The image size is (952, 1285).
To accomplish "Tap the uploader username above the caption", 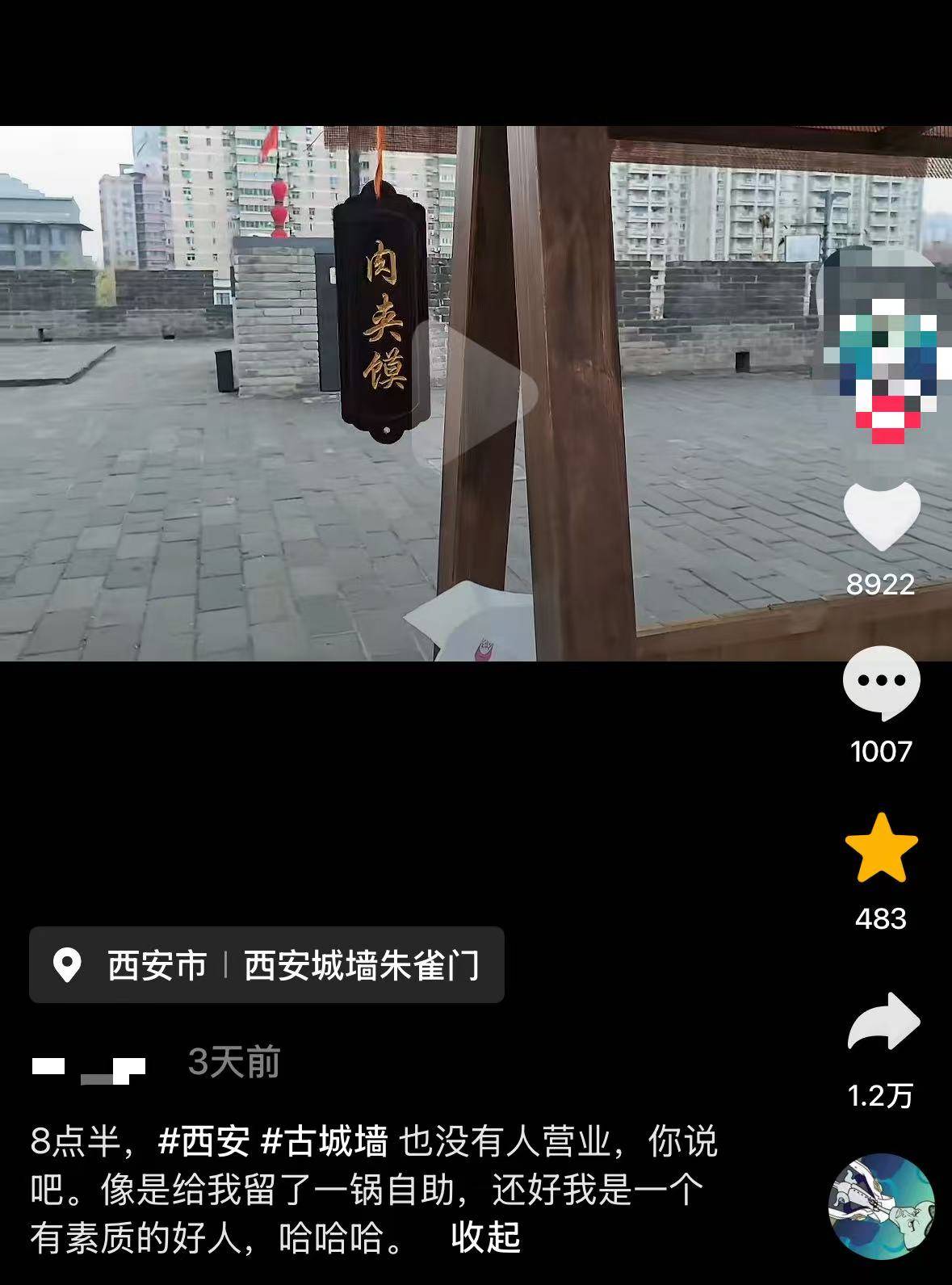I will pos(89,1066).
